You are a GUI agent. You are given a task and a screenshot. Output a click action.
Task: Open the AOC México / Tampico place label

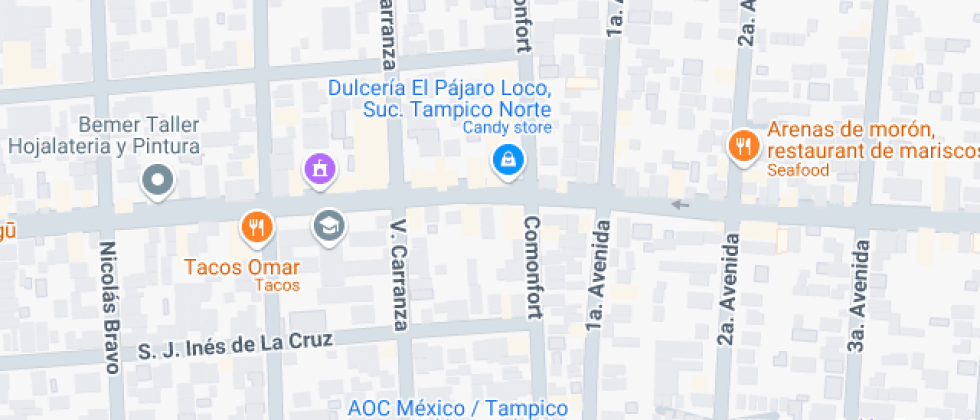(457, 408)
